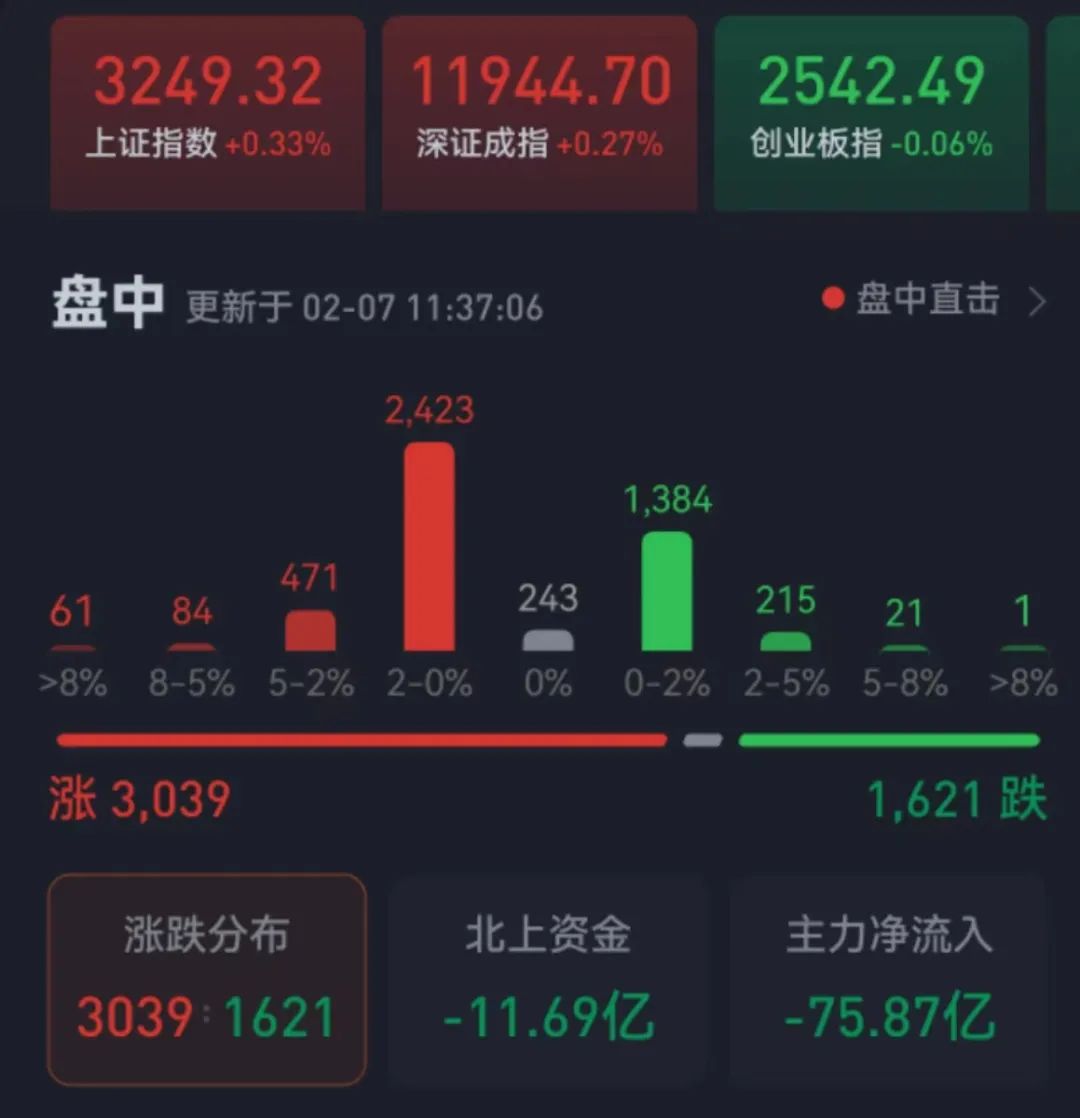This screenshot has height=1118, width=1080.
Task: Open the 创业板指 index card
Action: 871,110
